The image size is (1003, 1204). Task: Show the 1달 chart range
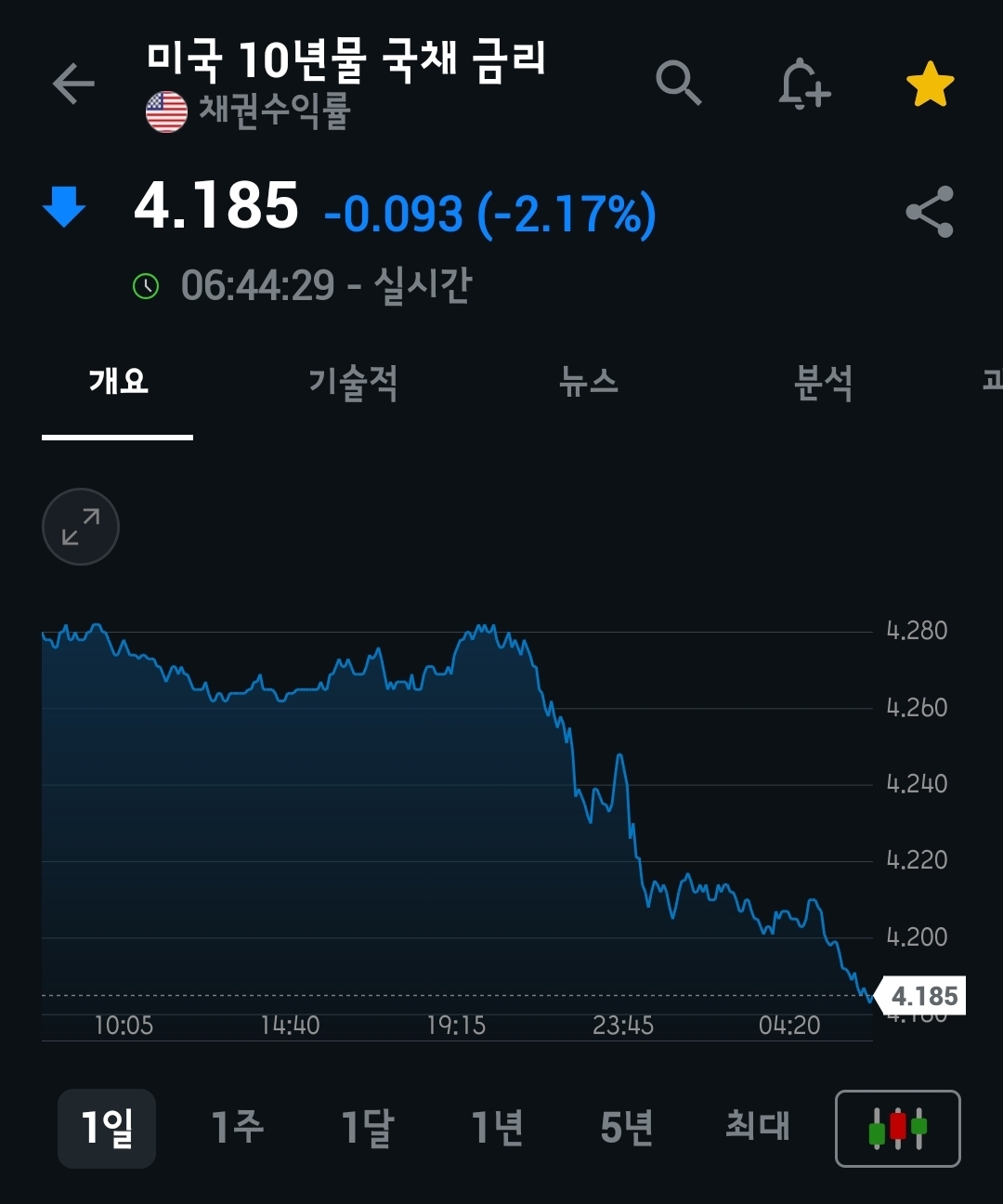tap(368, 1128)
